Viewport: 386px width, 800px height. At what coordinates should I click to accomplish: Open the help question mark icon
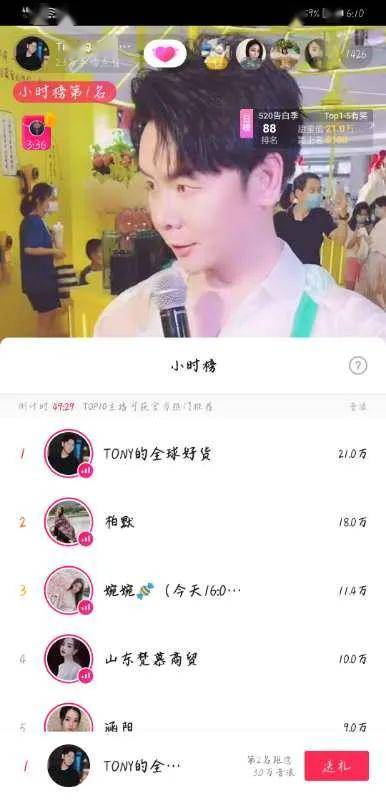pyautogui.click(x=357, y=365)
